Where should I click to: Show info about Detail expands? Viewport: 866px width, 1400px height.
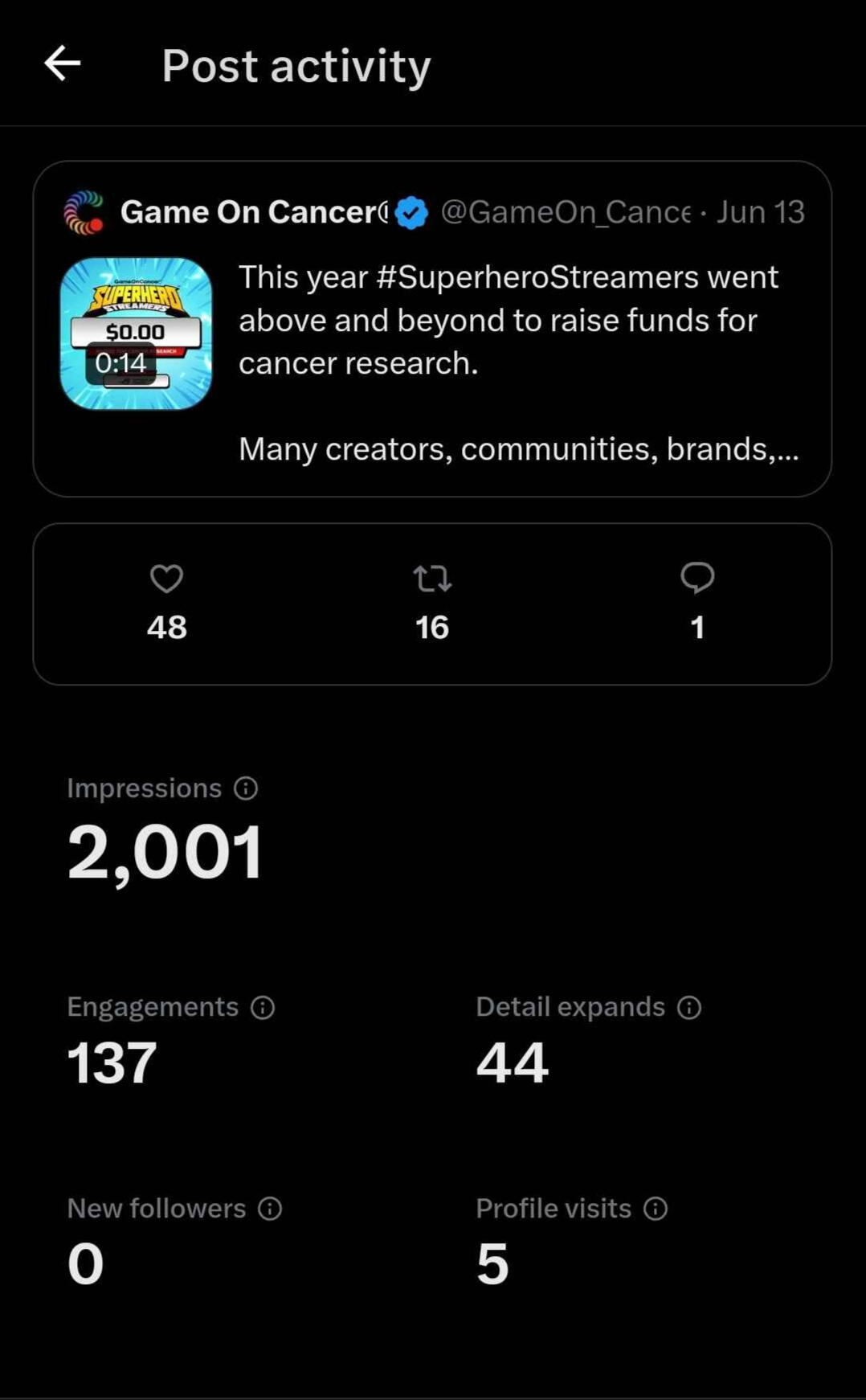tap(689, 1008)
